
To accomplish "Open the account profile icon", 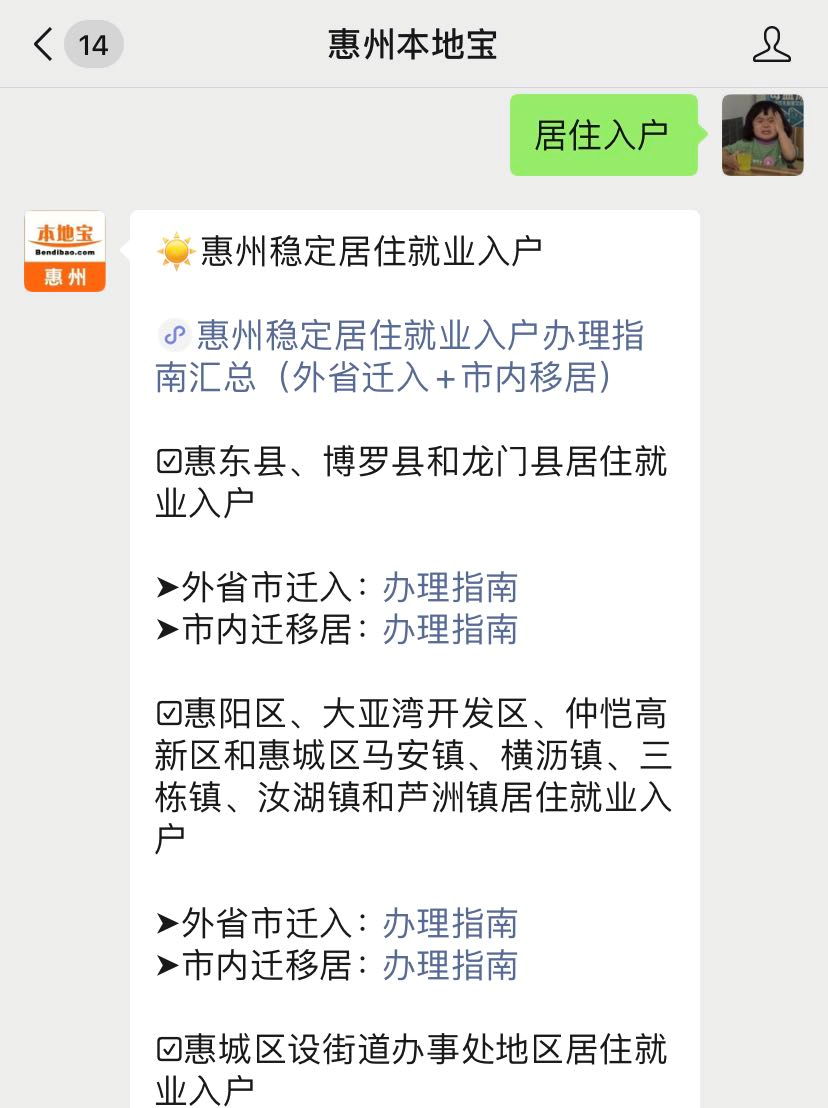I will point(771,45).
